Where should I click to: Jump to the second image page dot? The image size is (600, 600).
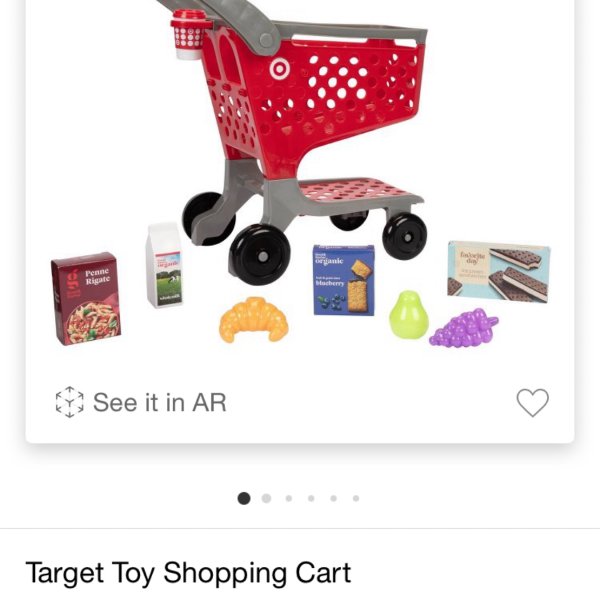266,498
